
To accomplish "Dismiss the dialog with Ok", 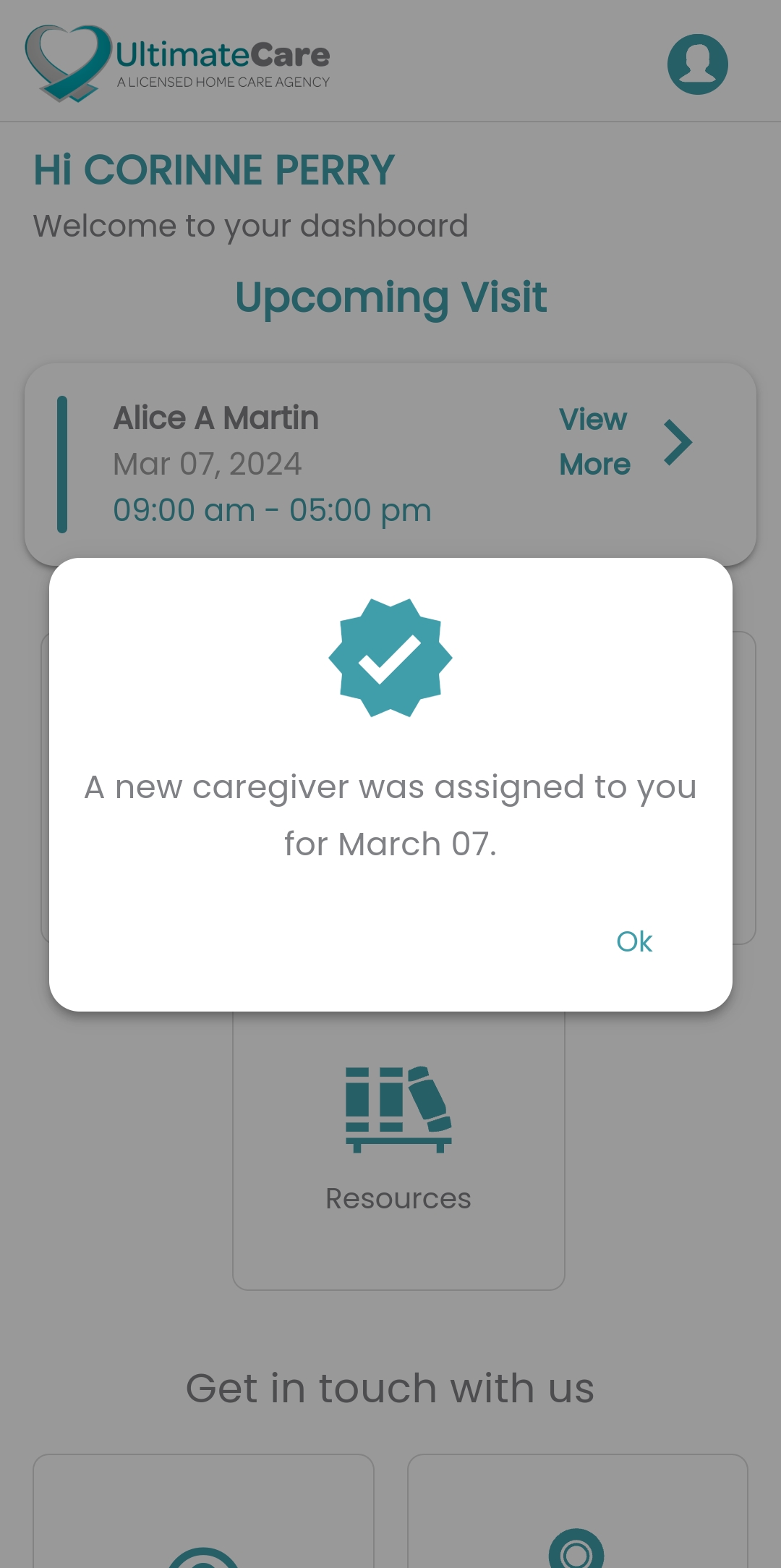I will pos(634,941).
